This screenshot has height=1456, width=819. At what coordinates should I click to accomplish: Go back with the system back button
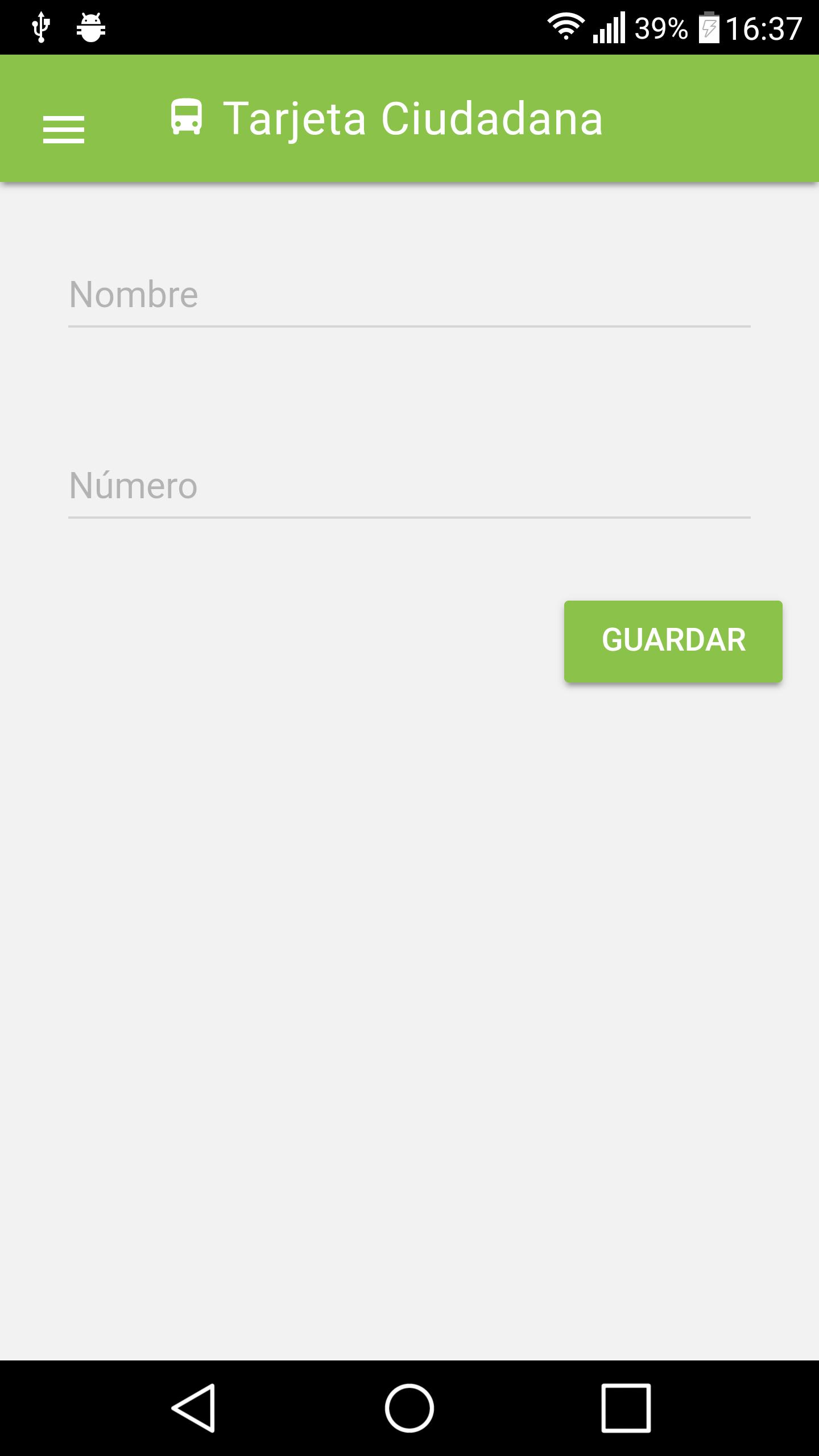[194, 1408]
